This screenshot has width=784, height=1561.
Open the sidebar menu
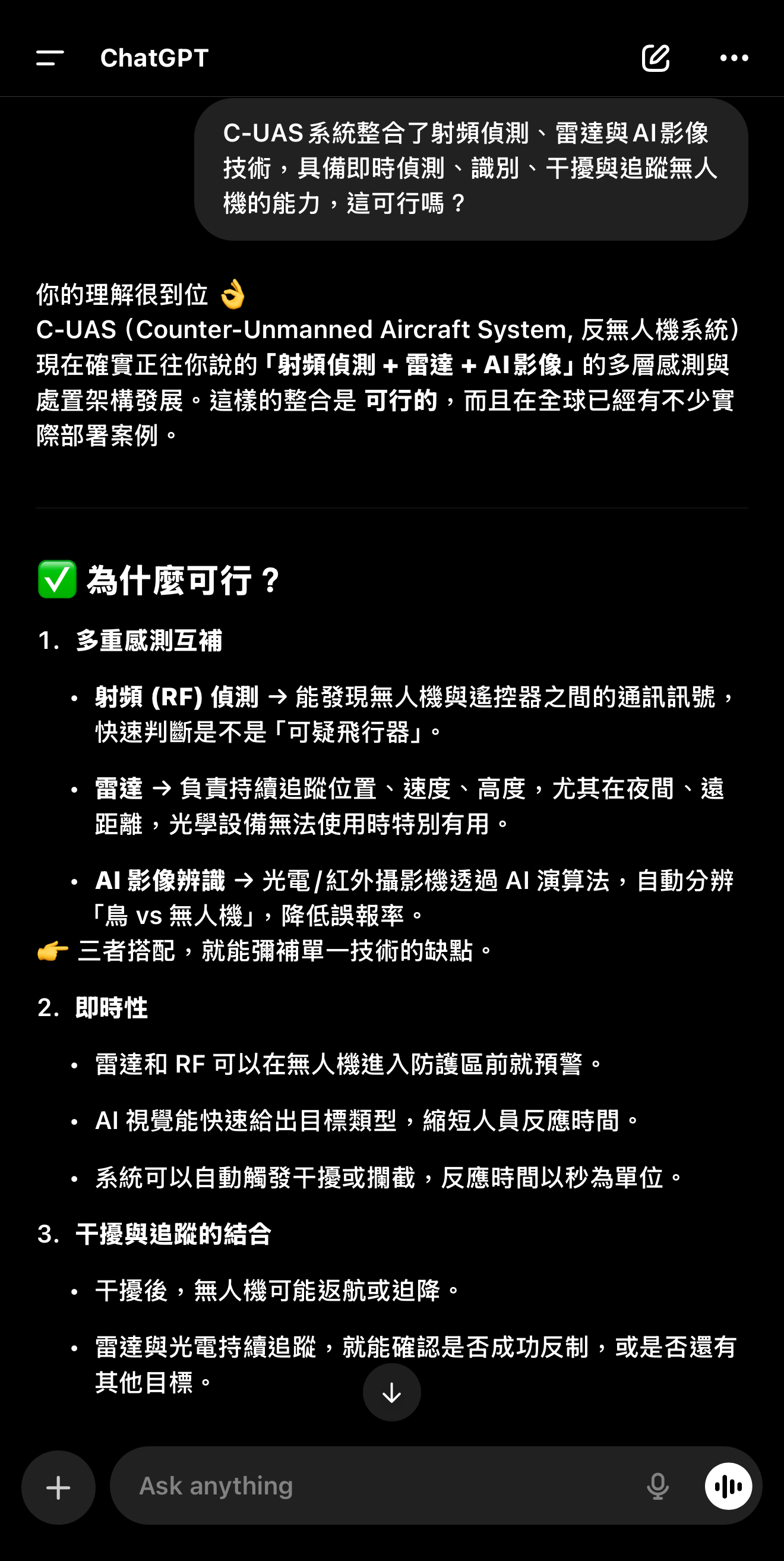50,58
